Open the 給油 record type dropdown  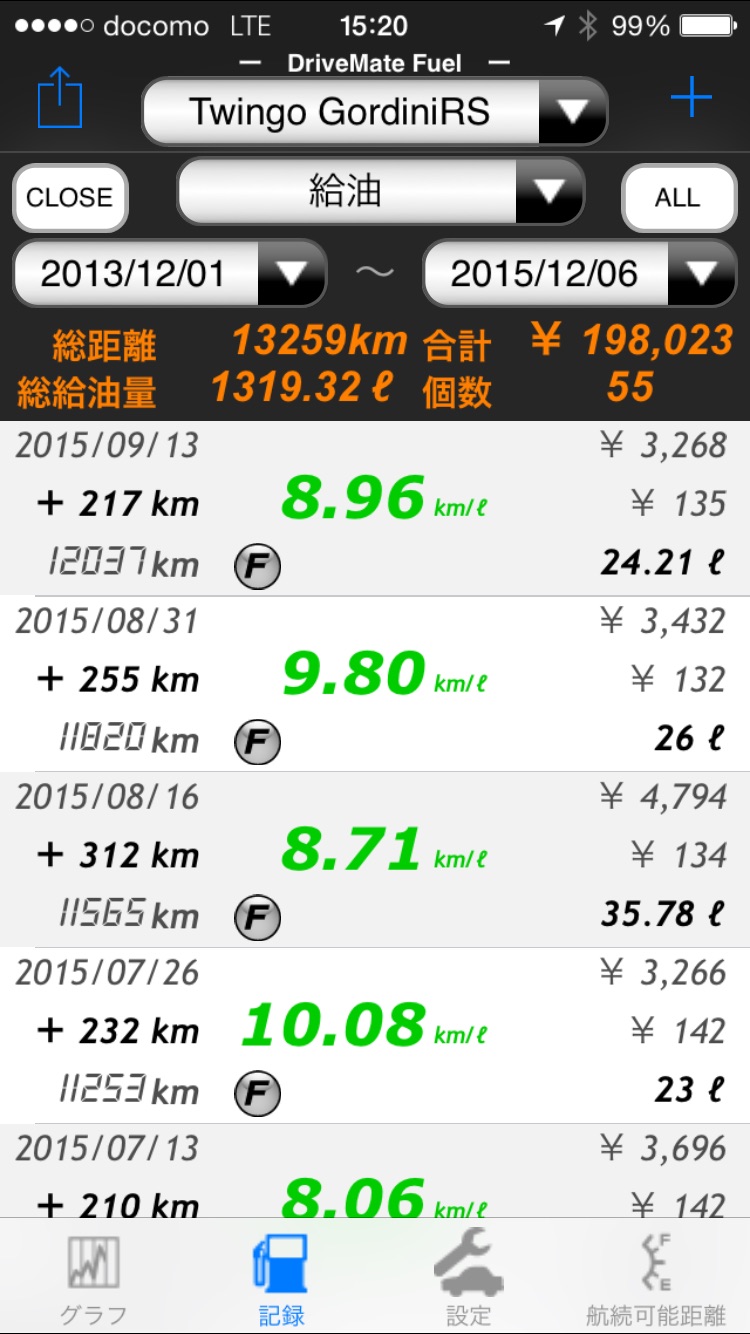click(381, 191)
